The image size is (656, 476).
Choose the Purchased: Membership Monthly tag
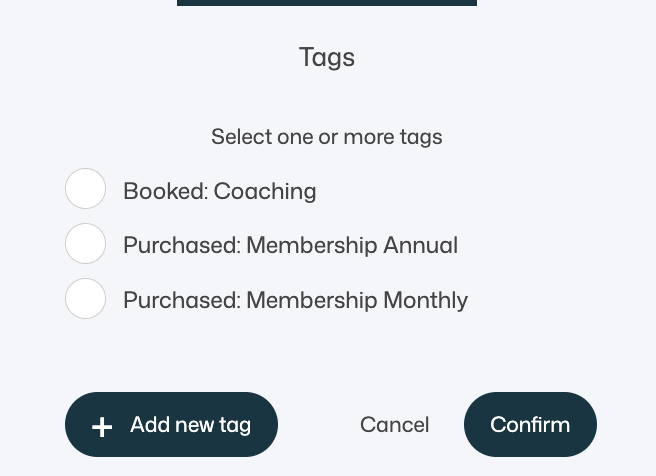(86, 299)
